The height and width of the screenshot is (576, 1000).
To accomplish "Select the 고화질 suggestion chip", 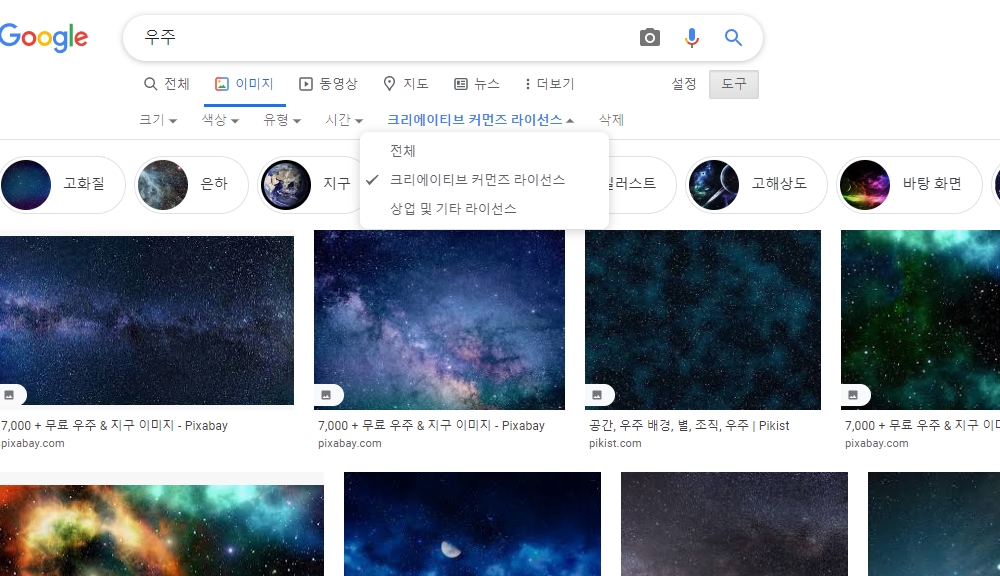I will 64,184.
